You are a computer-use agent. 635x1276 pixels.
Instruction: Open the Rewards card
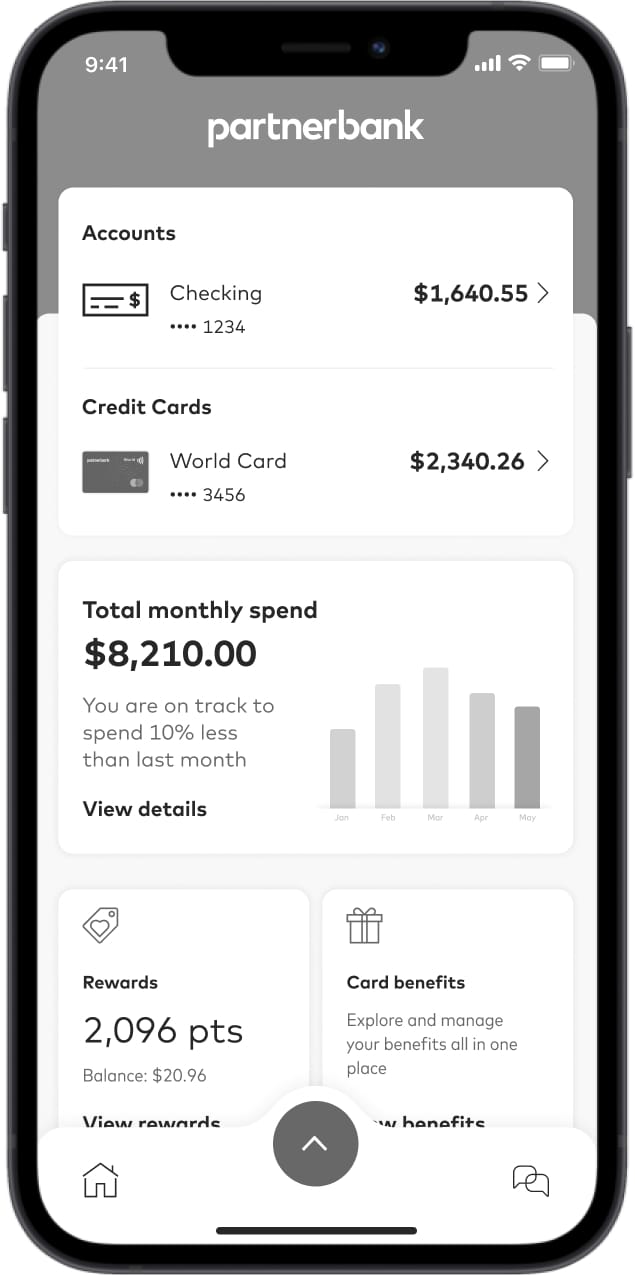click(183, 1000)
